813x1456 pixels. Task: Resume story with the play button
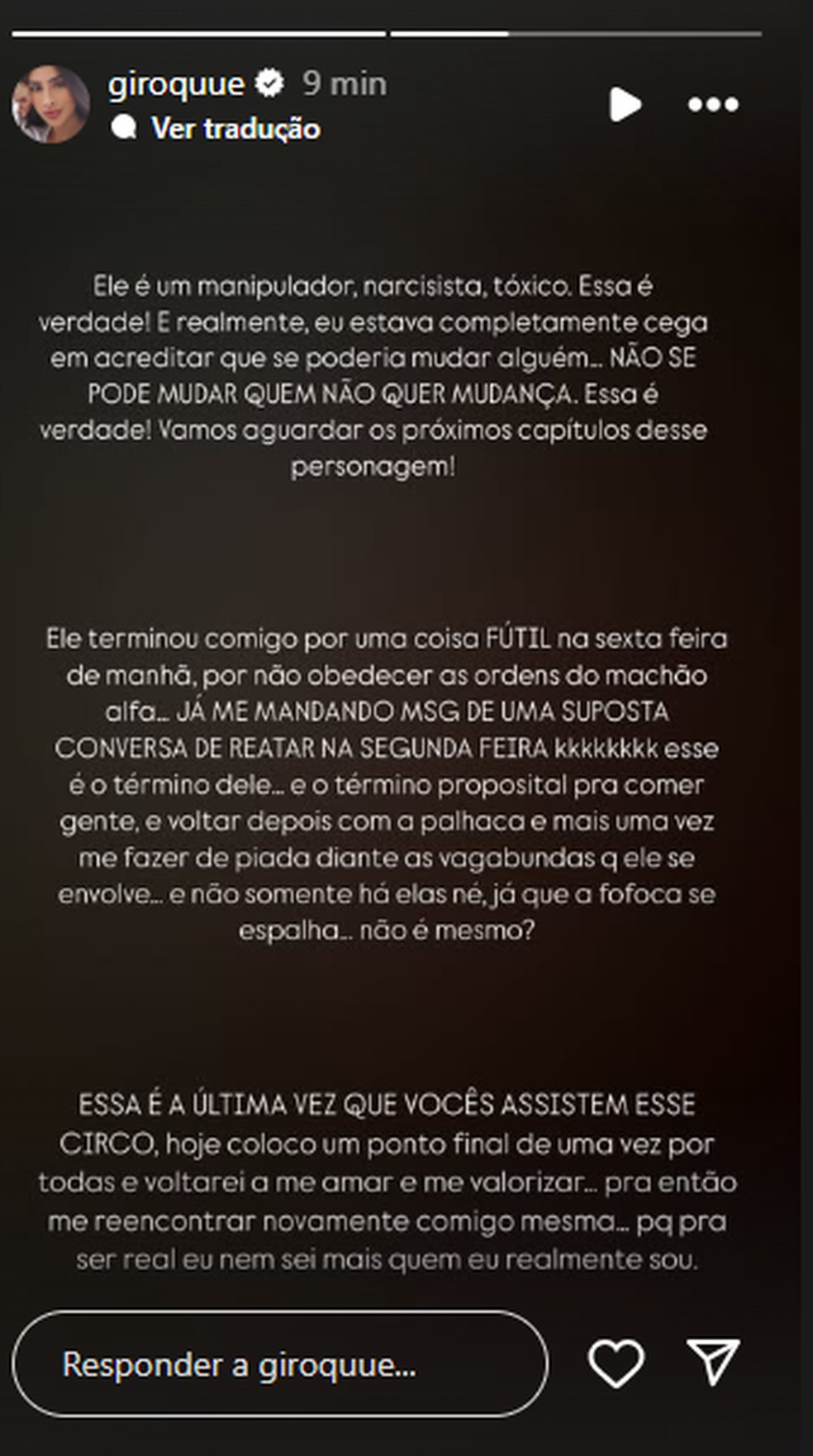(625, 105)
